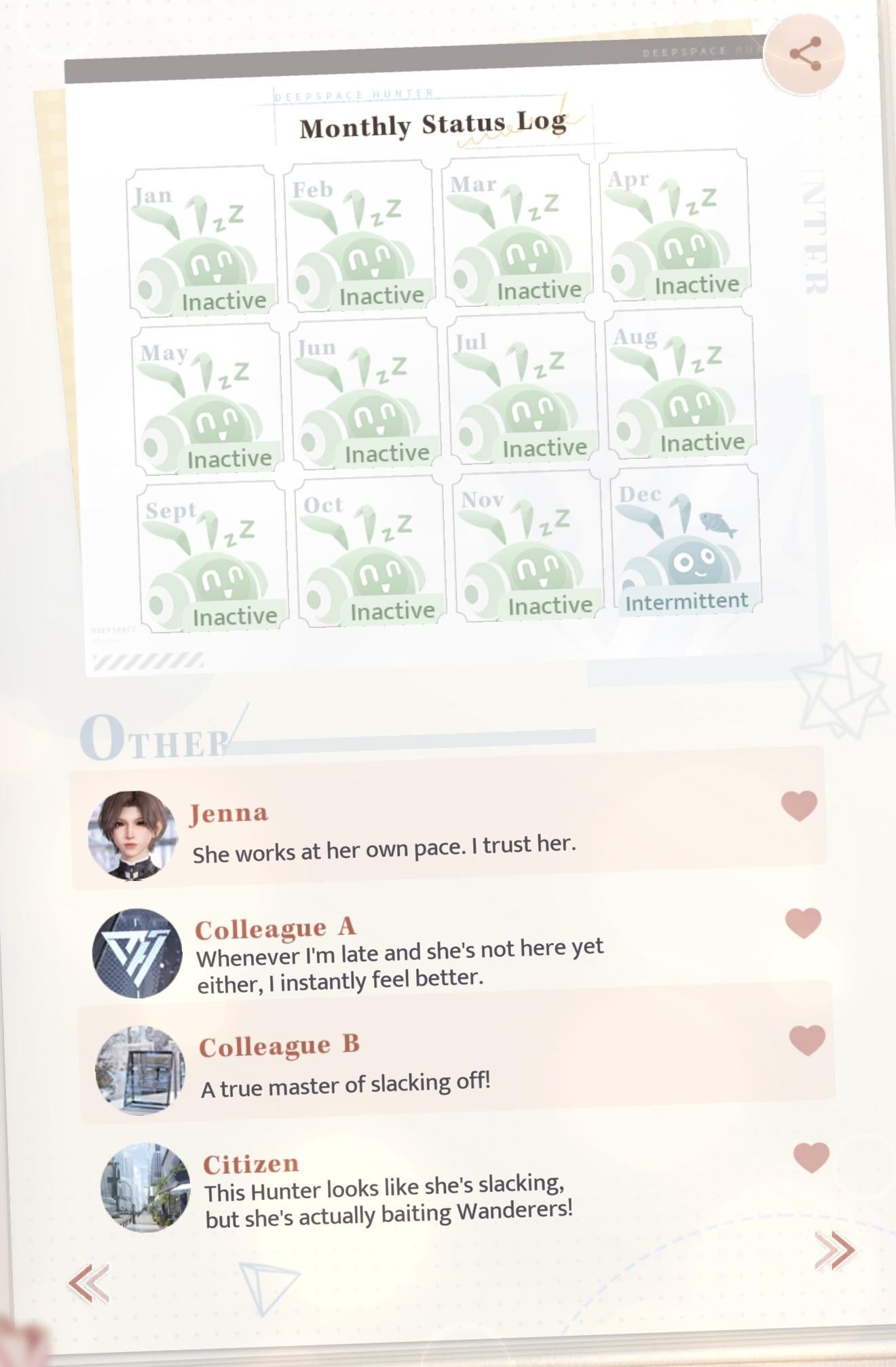The height and width of the screenshot is (1367, 896).
Task: Go back to the previous page
Action: (89, 1283)
